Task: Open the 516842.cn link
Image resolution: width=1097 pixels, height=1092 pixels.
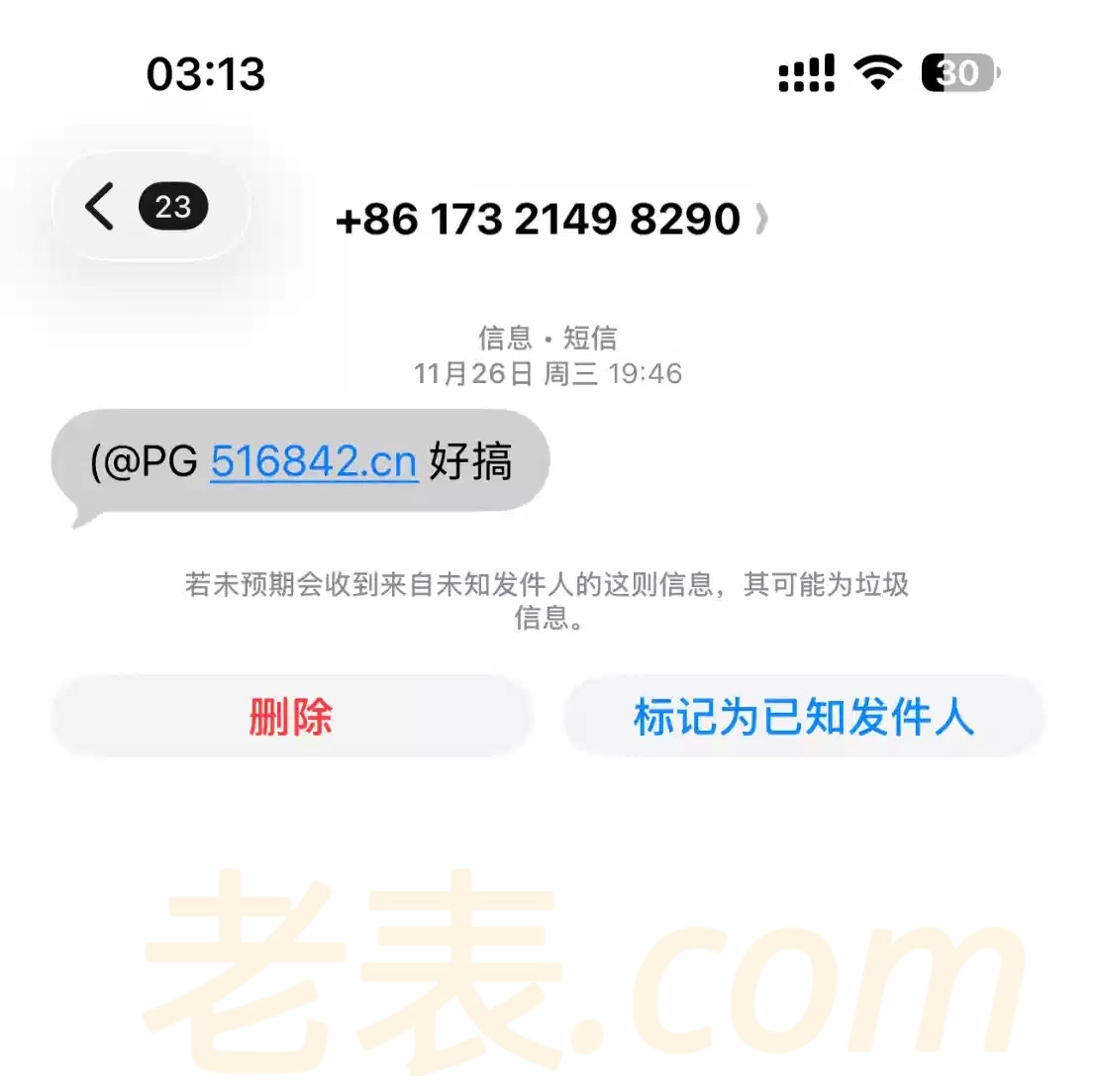Action: (313, 462)
